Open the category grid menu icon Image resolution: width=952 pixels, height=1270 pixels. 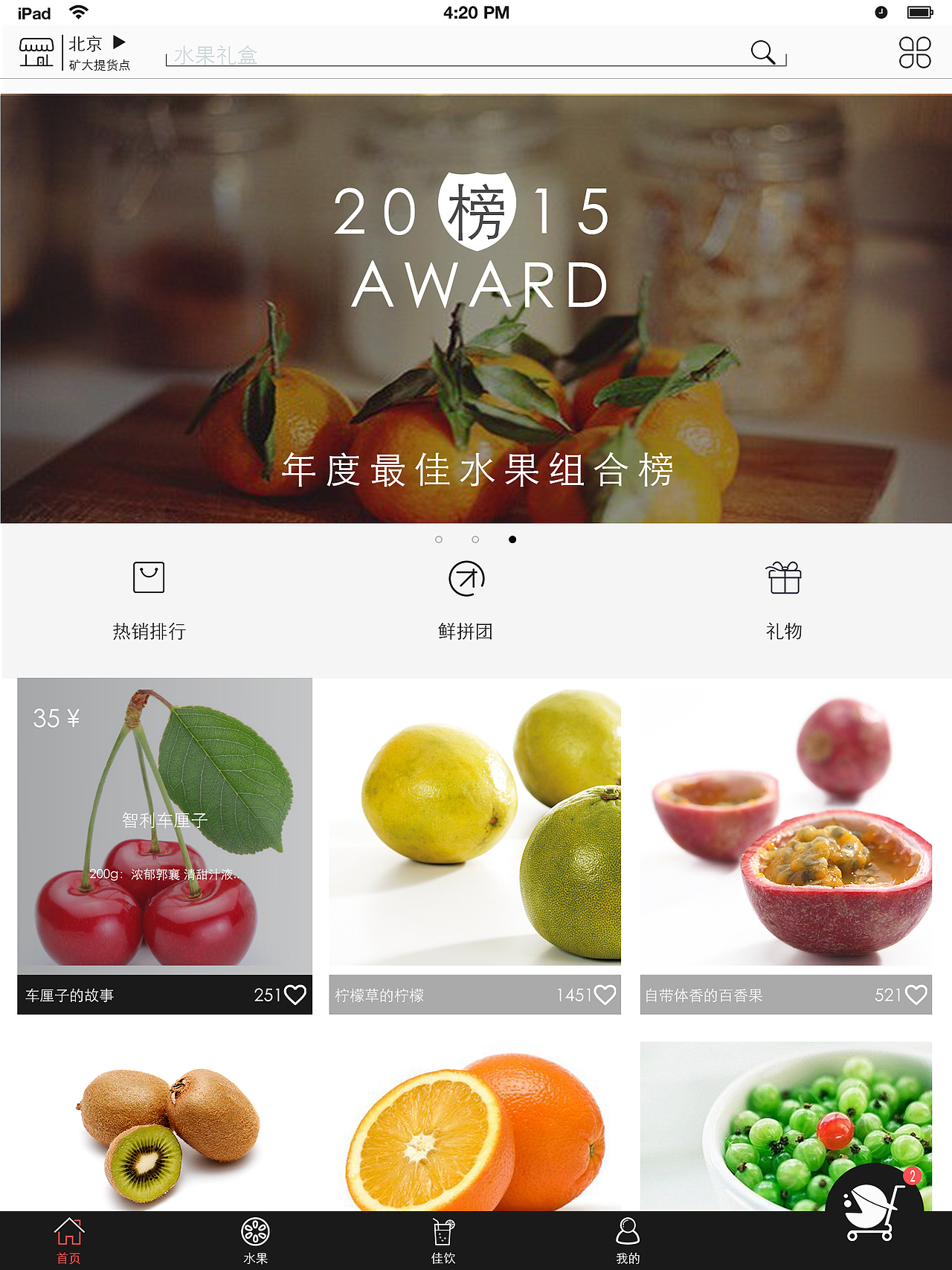pos(914,52)
